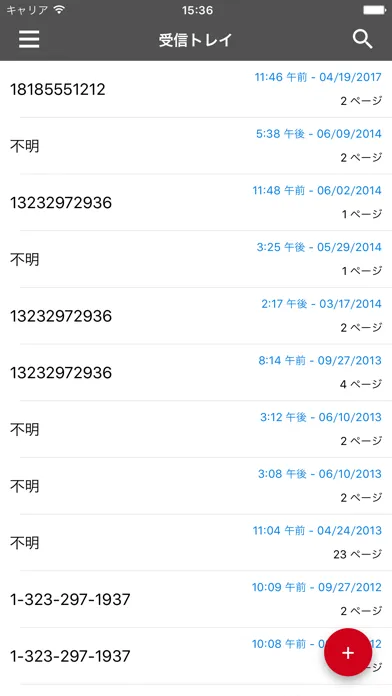Open the 不明 fax dated 05/29/2014

pos(196,259)
